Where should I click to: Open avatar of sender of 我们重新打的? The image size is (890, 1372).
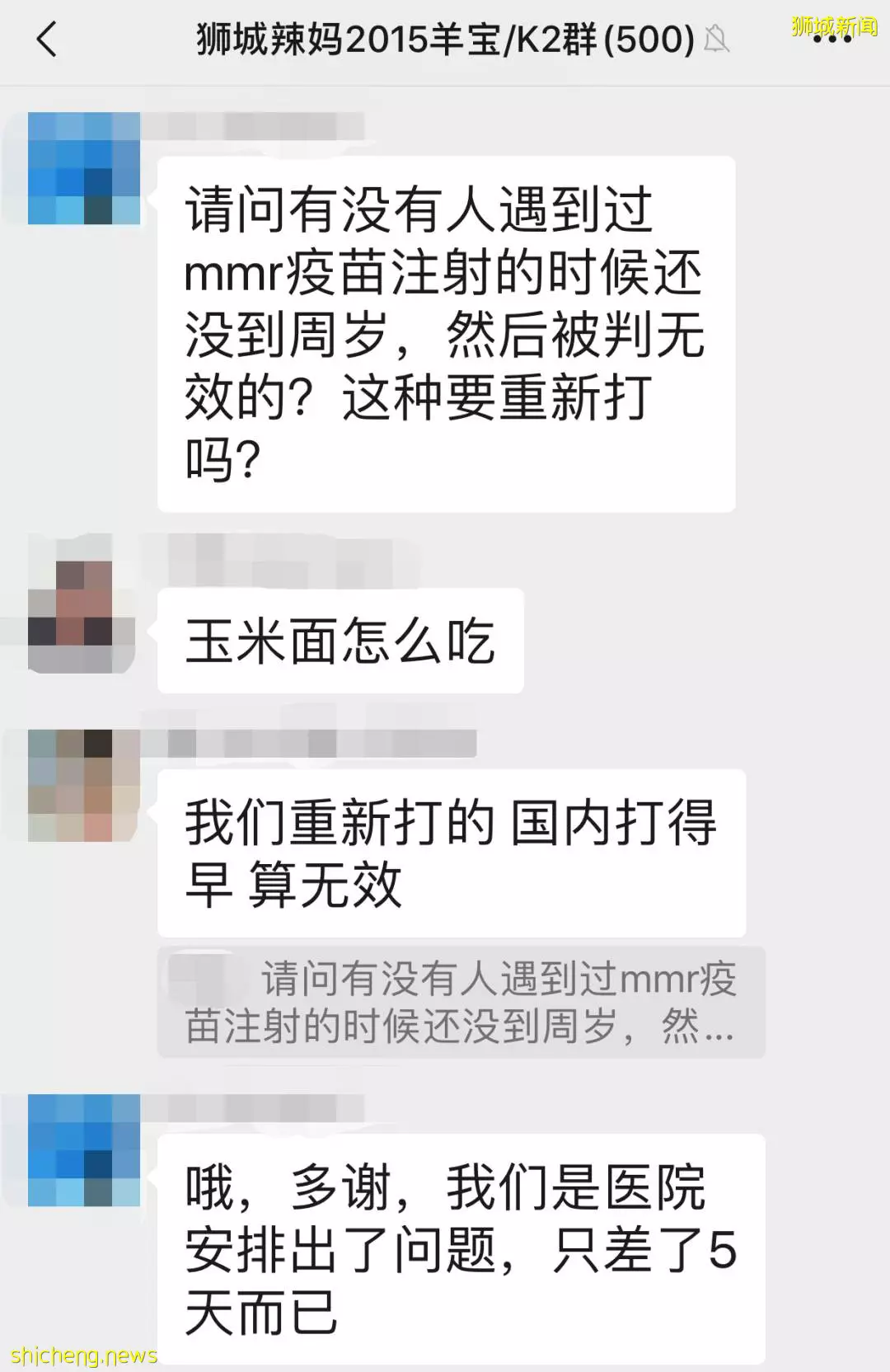pyautogui.click(x=84, y=785)
